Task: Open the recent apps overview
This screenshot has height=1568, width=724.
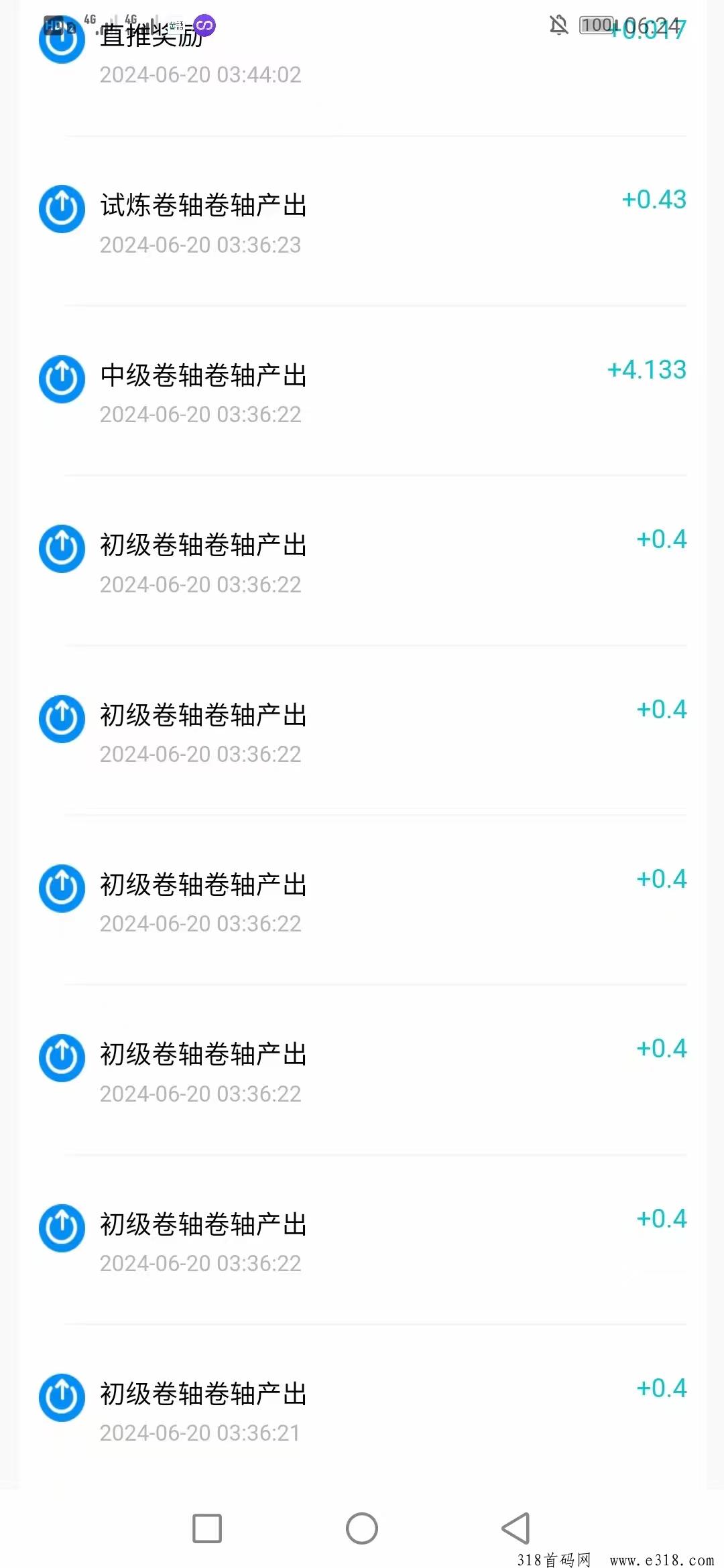Action: (207, 1528)
